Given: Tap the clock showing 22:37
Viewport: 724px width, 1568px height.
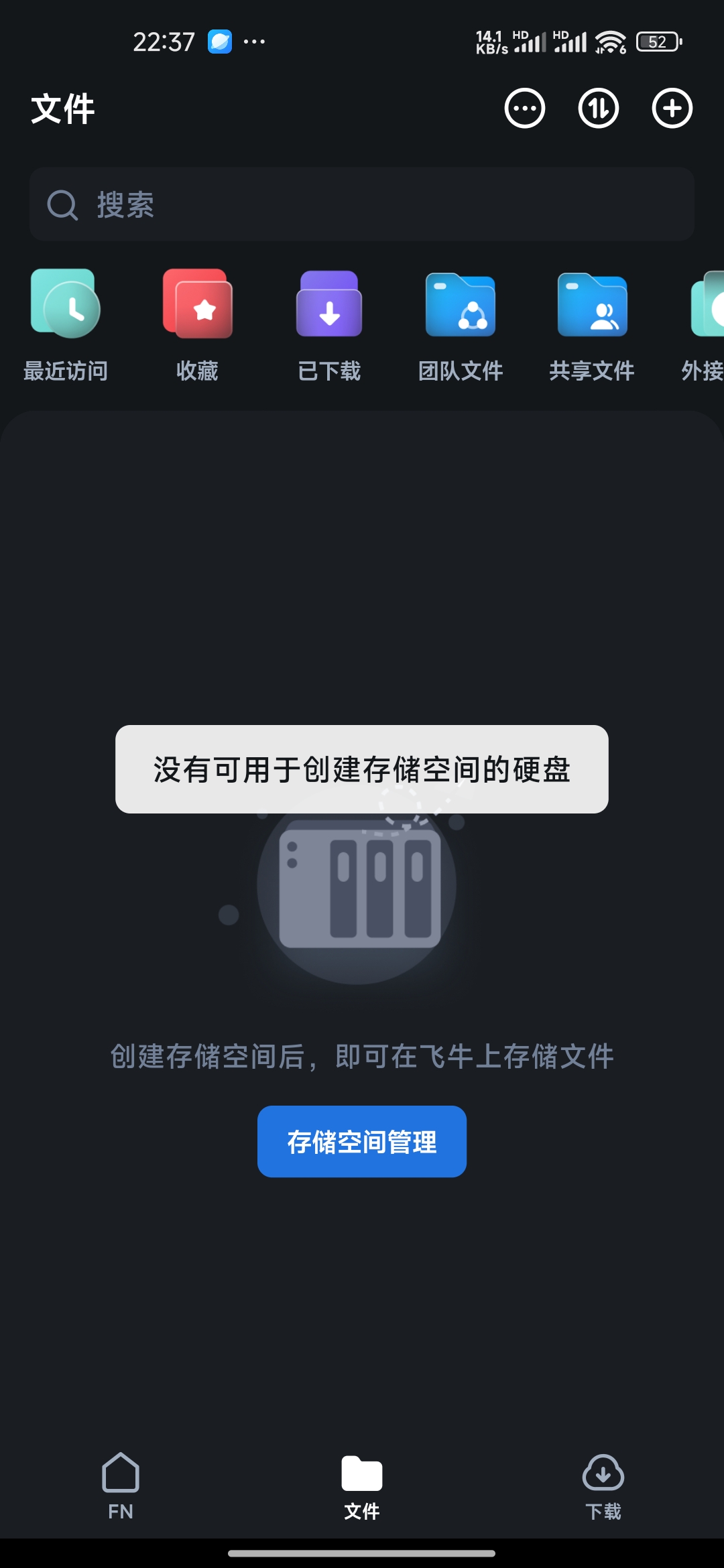Looking at the screenshot, I should 164,42.
